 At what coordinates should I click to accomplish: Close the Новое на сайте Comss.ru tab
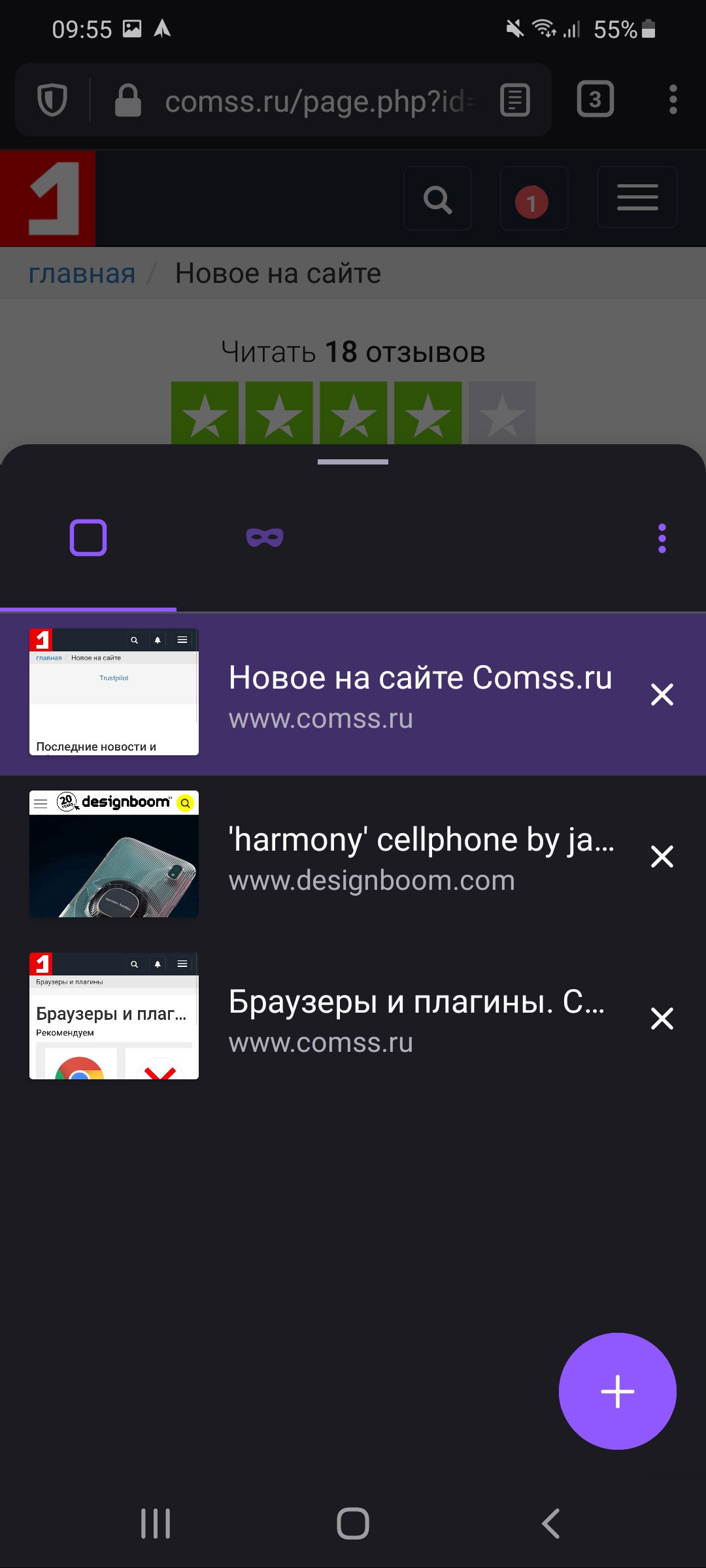click(x=662, y=694)
